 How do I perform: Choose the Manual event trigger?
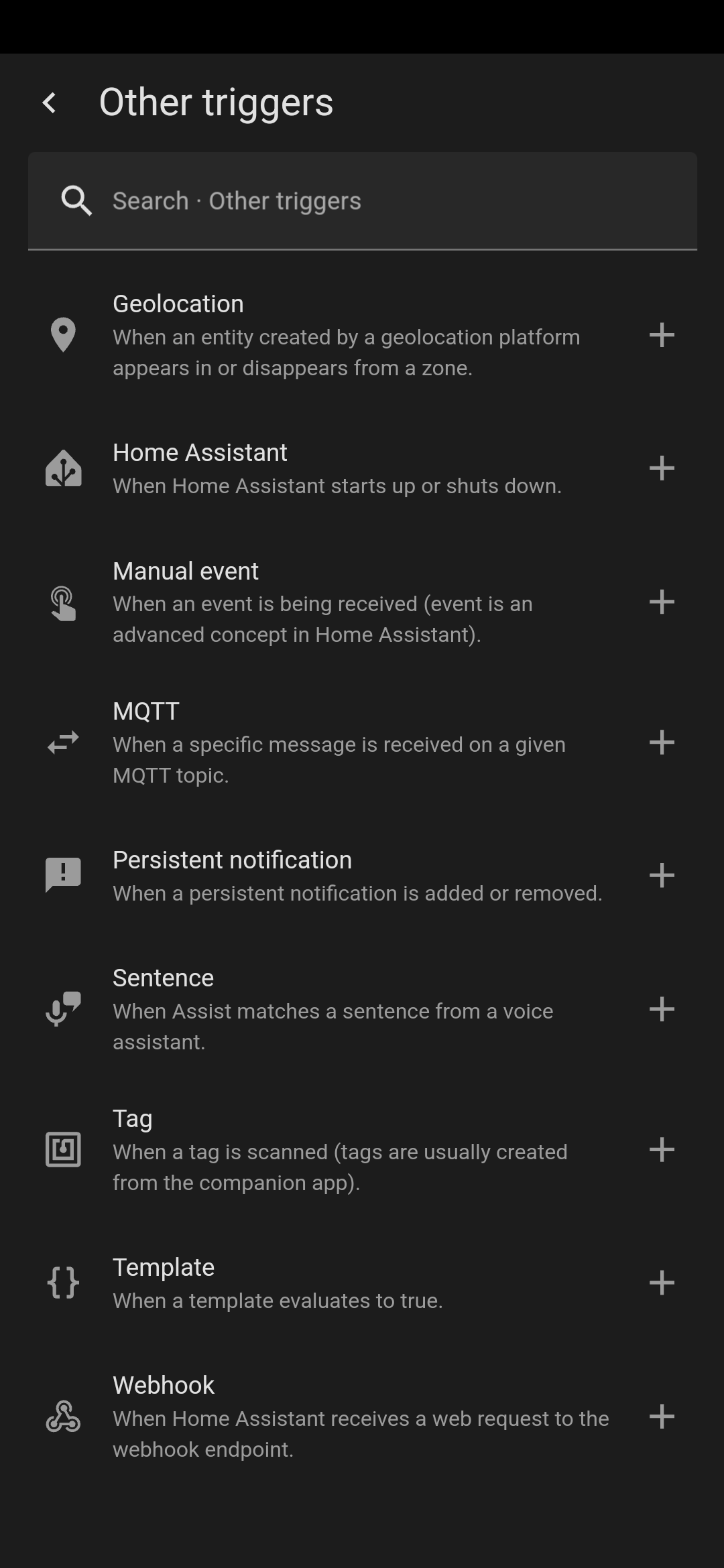[x=362, y=602]
